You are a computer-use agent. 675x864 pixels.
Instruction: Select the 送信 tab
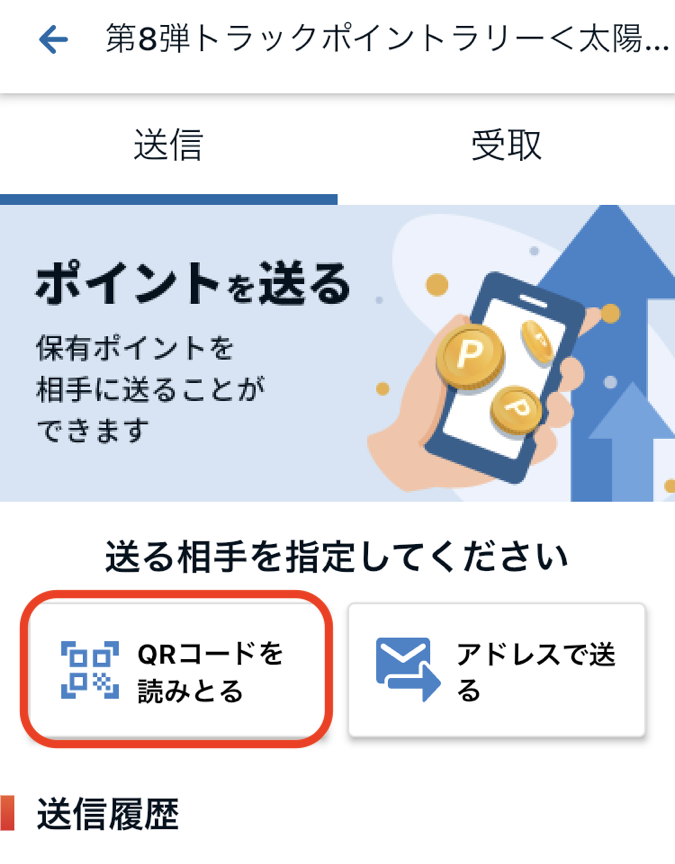[168, 146]
